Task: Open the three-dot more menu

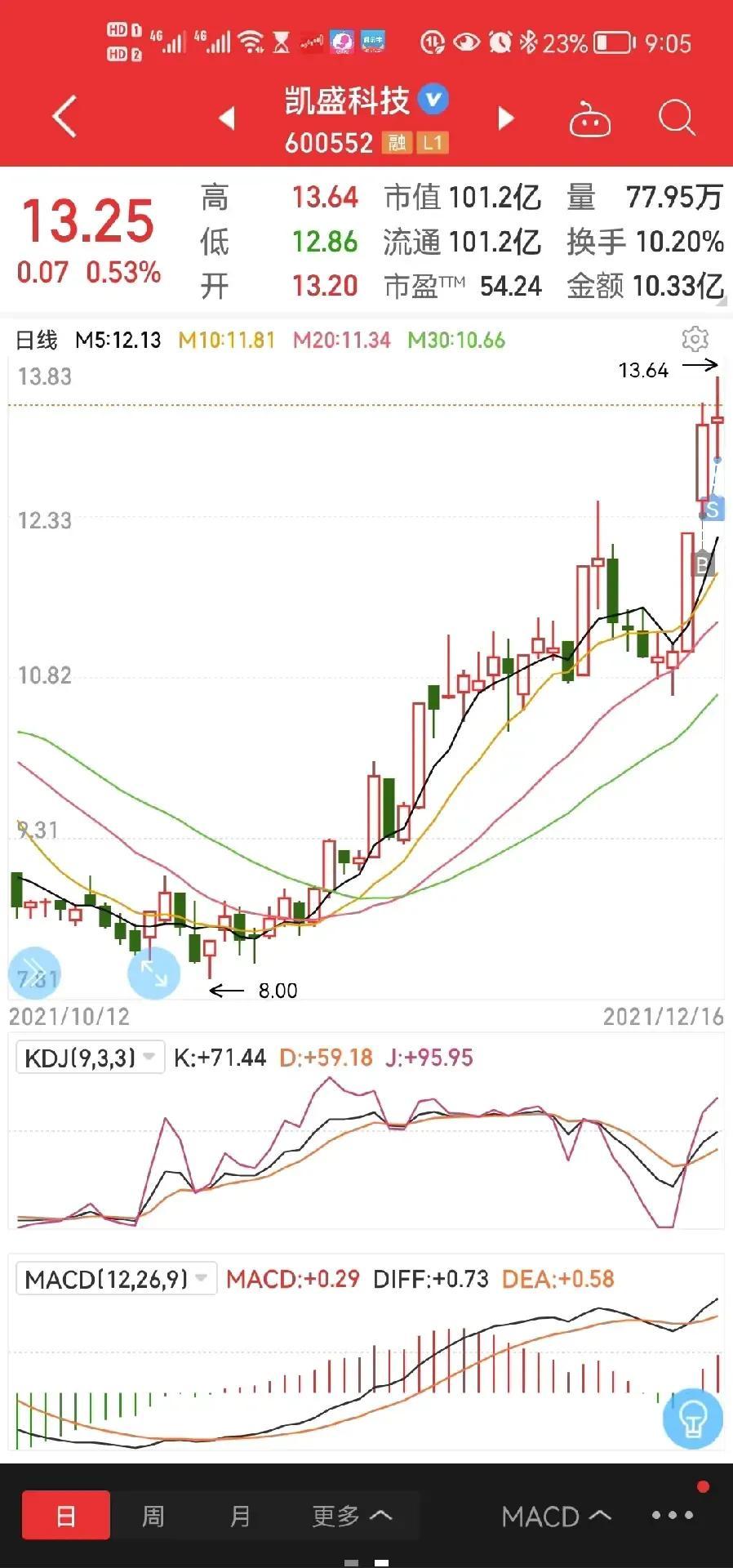Action: tap(673, 1515)
